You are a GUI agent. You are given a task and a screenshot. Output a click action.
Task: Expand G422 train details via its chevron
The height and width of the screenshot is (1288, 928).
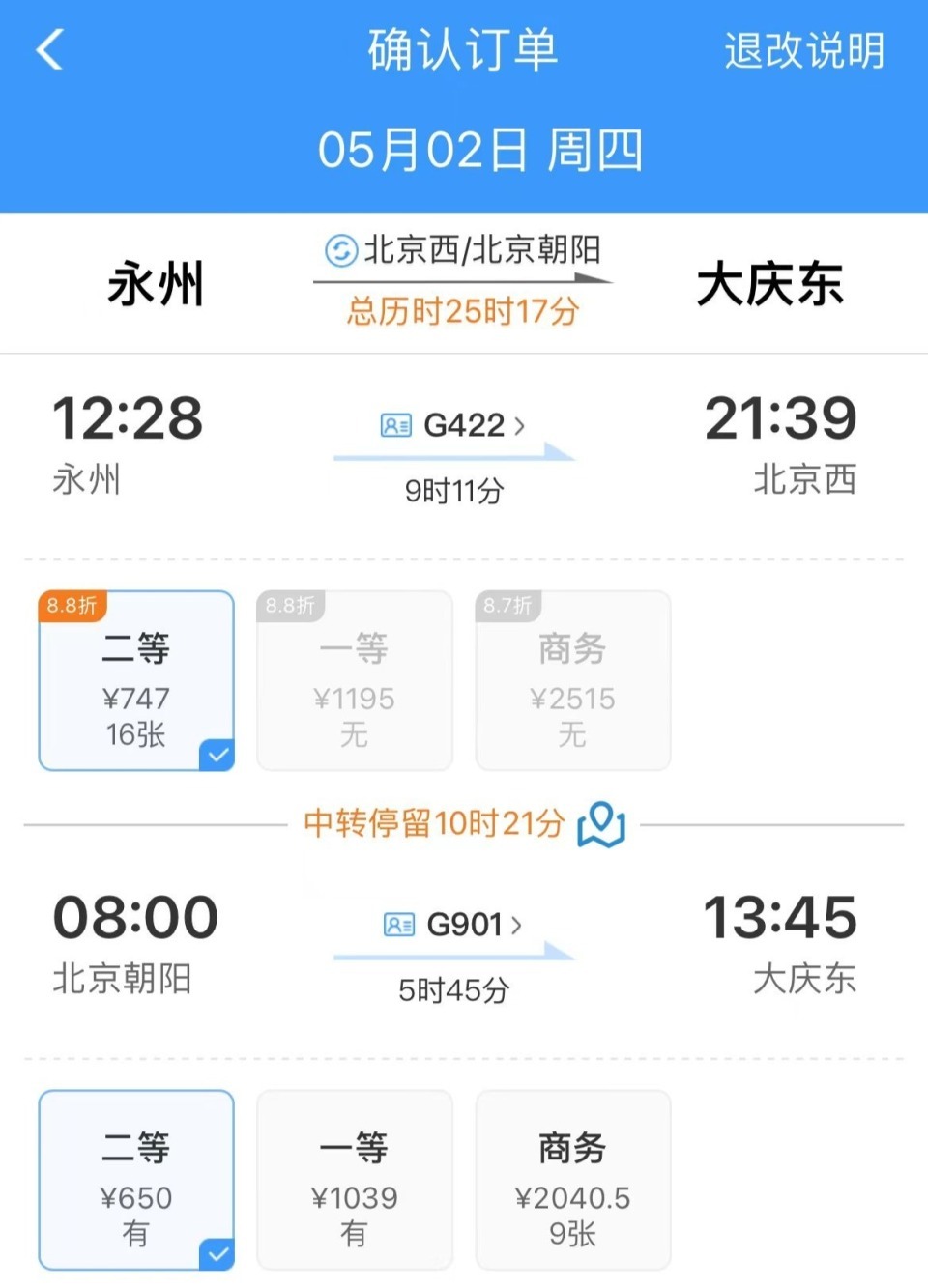[x=520, y=425]
